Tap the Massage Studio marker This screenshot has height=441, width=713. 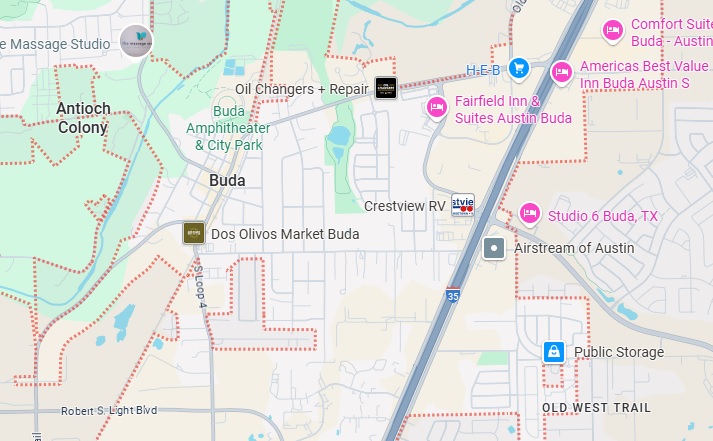coord(137,41)
